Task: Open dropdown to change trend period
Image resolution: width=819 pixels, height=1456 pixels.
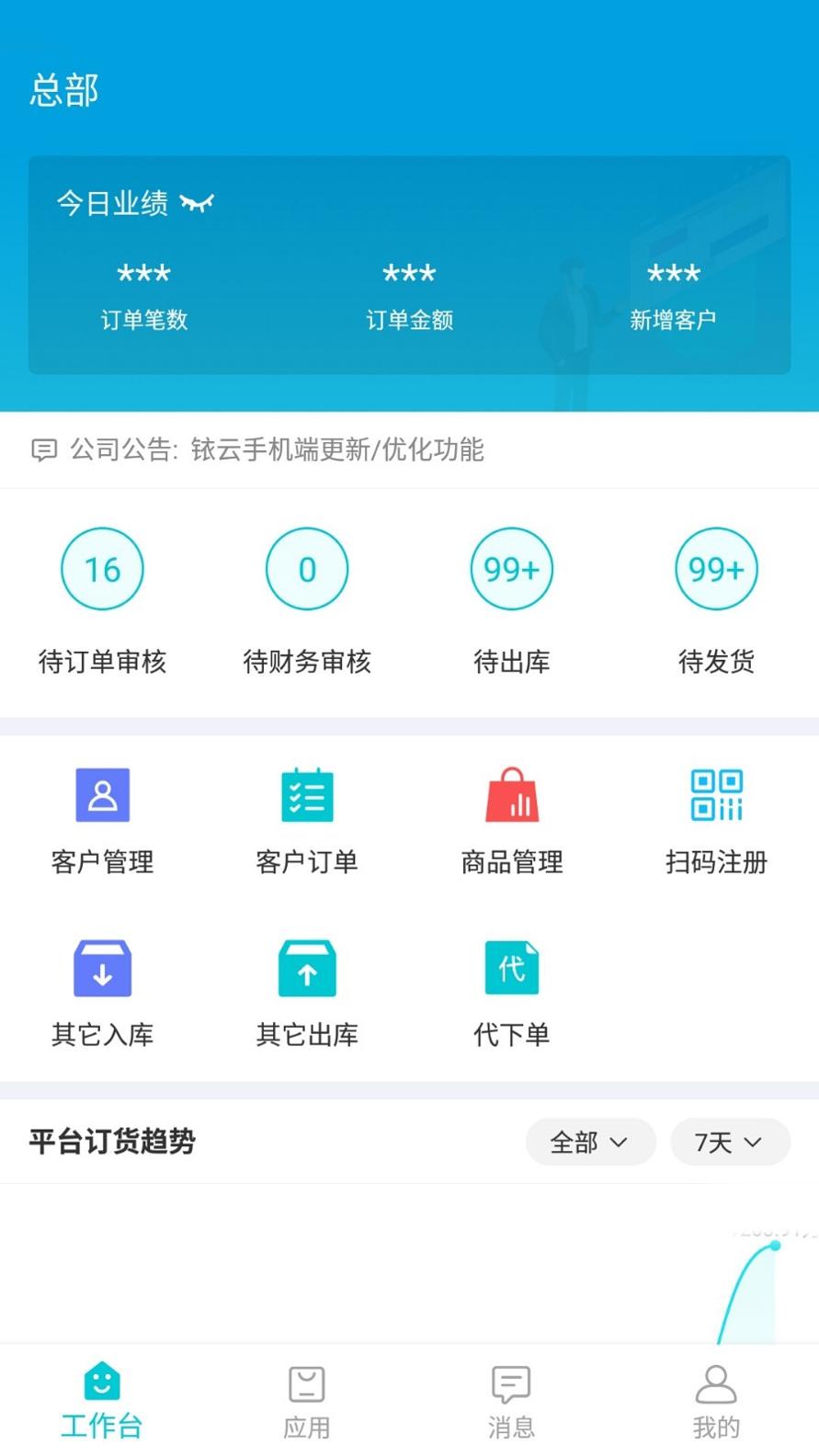Action: click(x=730, y=1142)
